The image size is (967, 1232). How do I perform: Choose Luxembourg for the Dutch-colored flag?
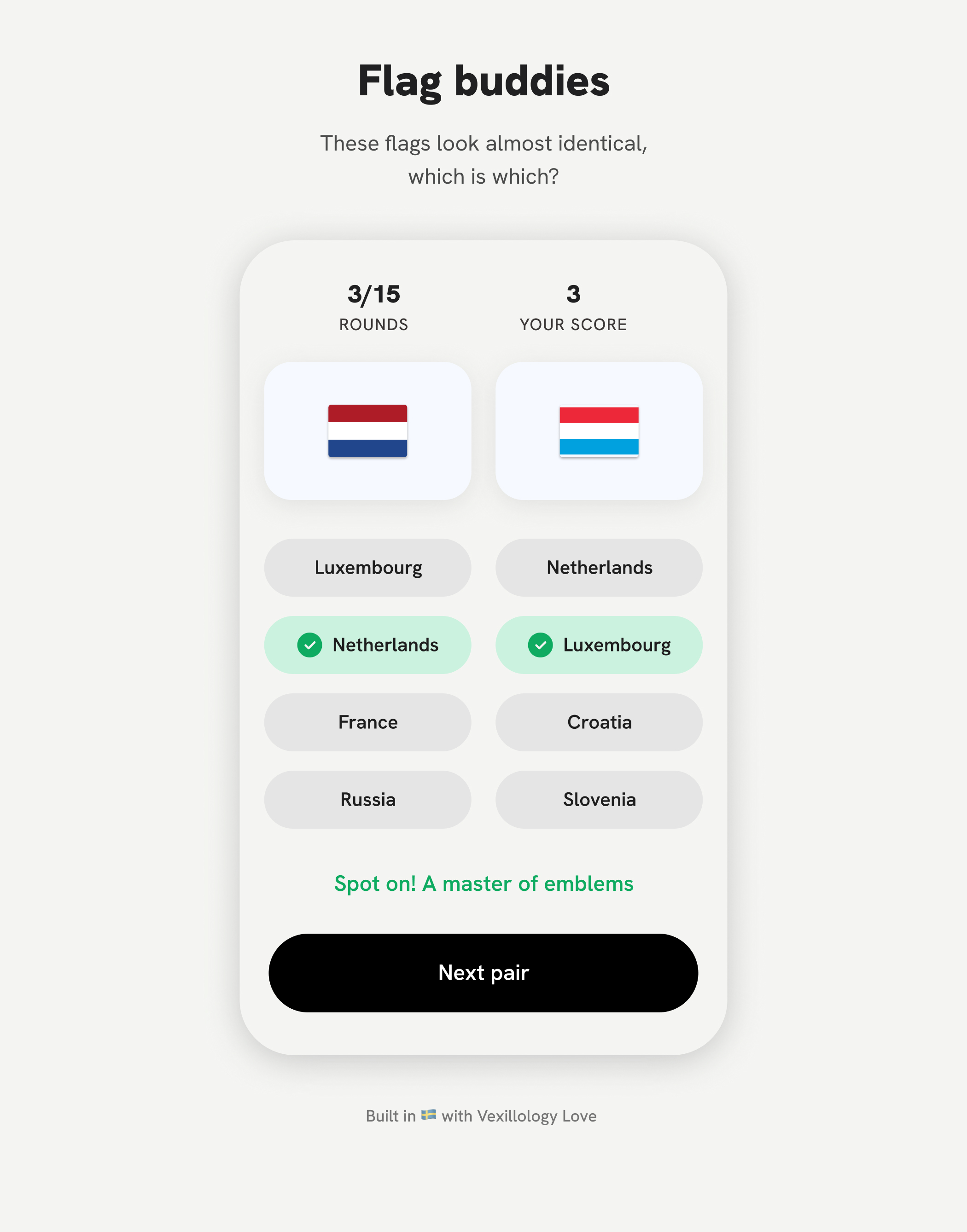(x=367, y=568)
